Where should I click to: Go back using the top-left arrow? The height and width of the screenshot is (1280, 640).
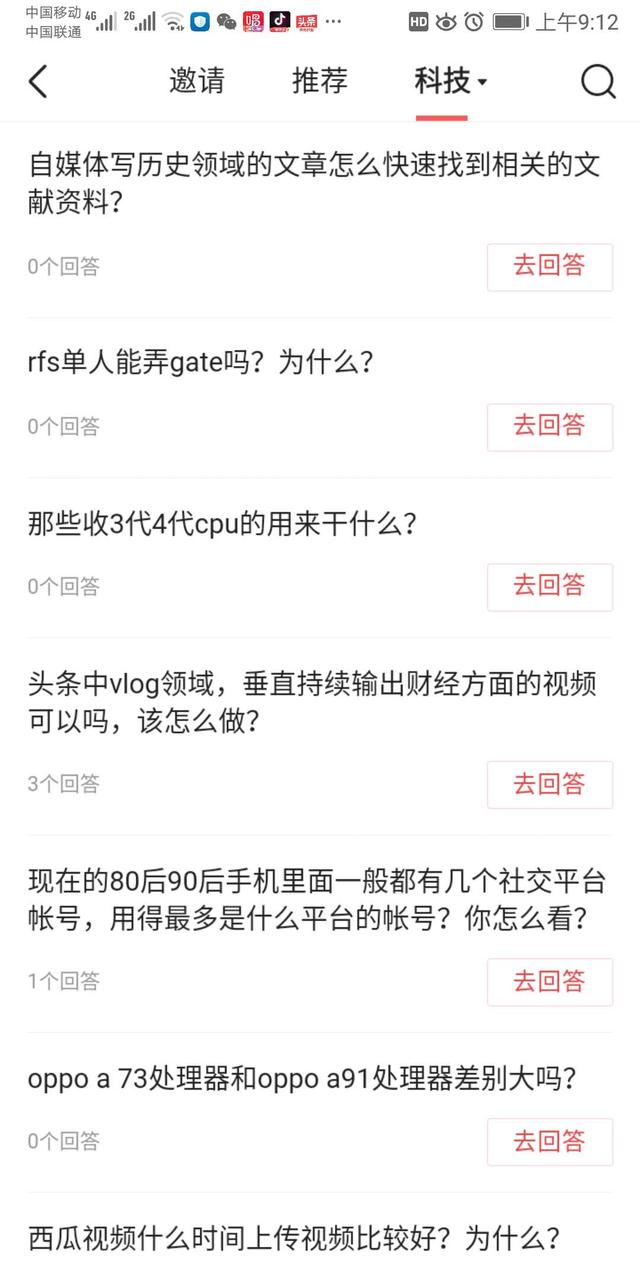[x=38, y=81]
